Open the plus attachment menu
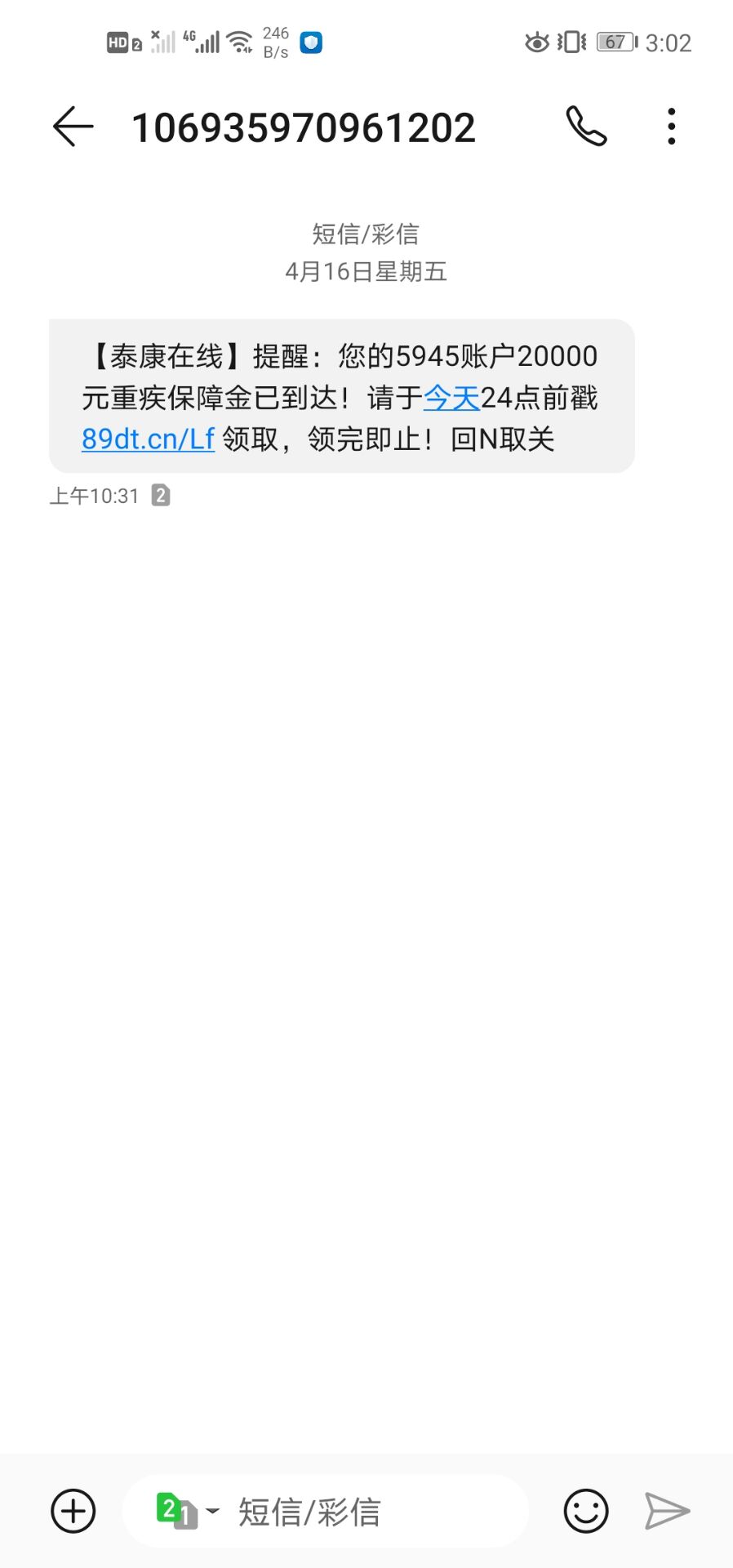Screen dimensions: 733x1568 [73, 1511]
